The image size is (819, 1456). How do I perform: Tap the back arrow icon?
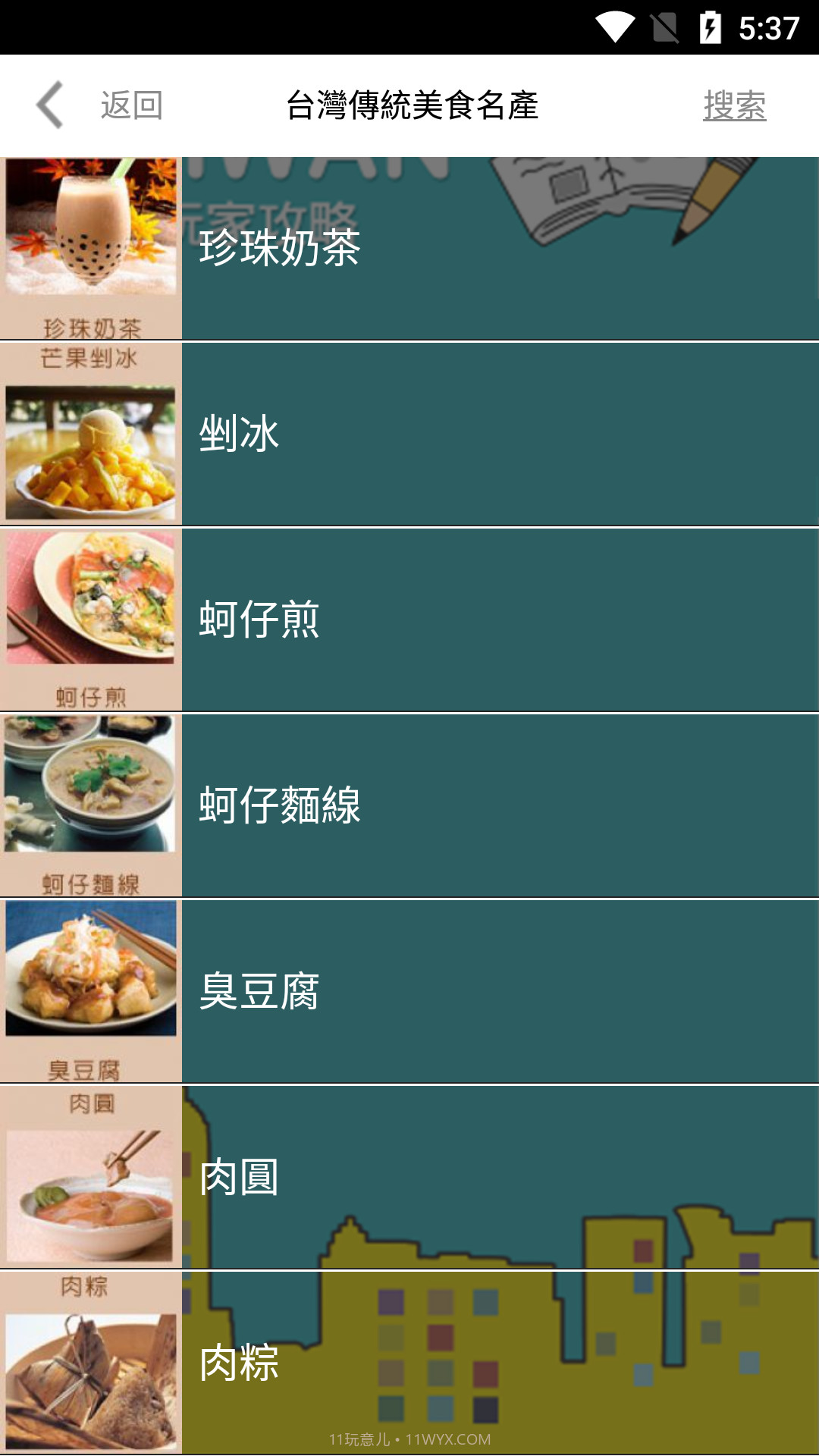pos(49,105)
